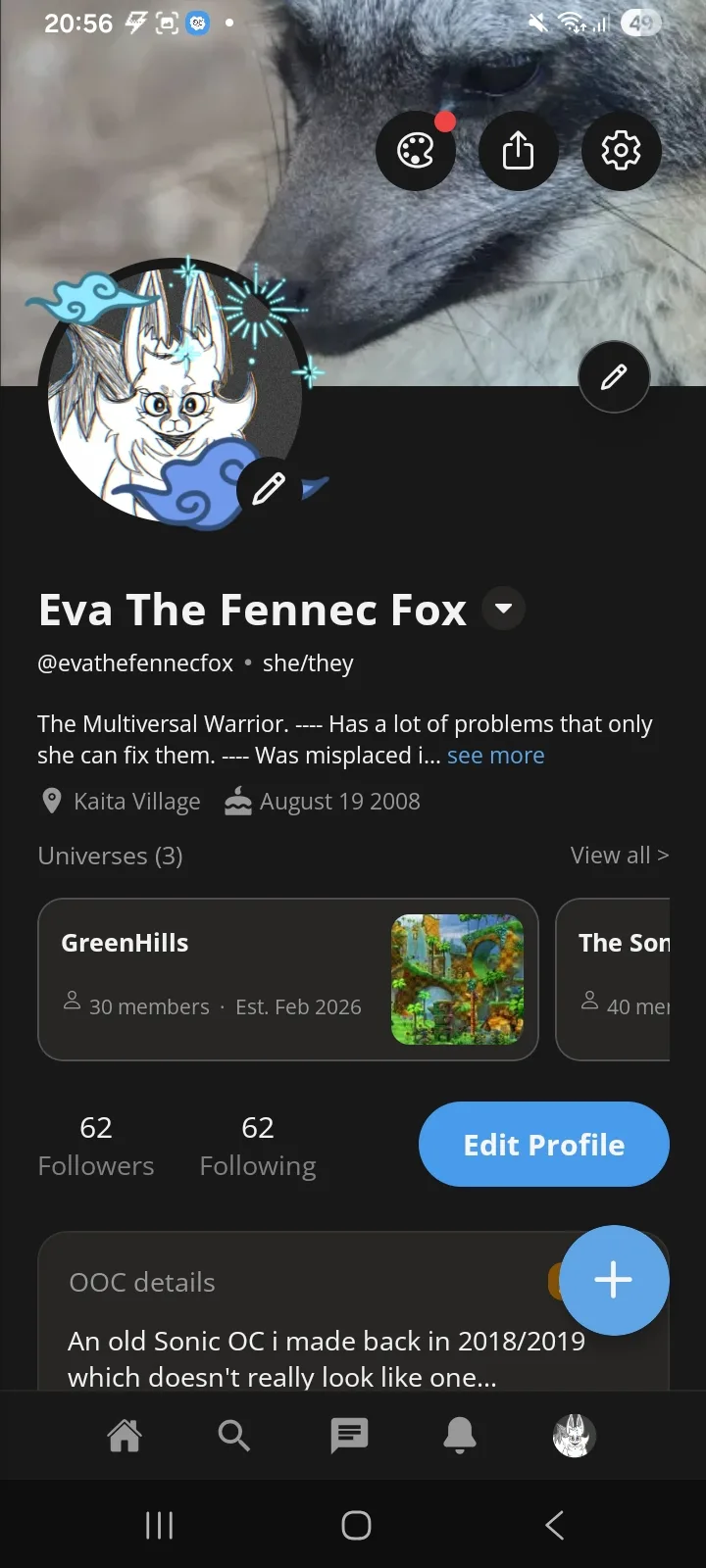Open the messages tab
The width and height of the screenshot is (706, 1568).
tap(349, 1436)
